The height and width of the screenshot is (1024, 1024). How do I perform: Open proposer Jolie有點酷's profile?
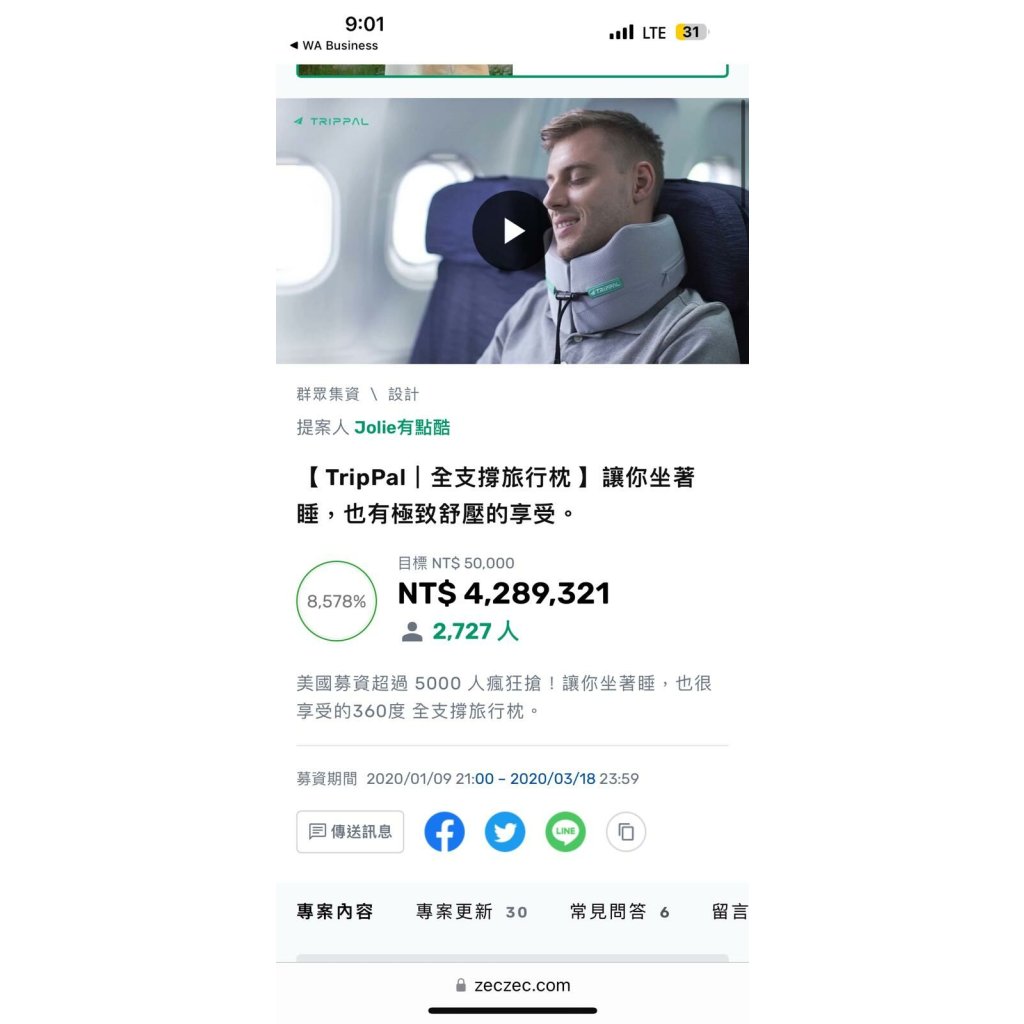click(x=402, y=427)
